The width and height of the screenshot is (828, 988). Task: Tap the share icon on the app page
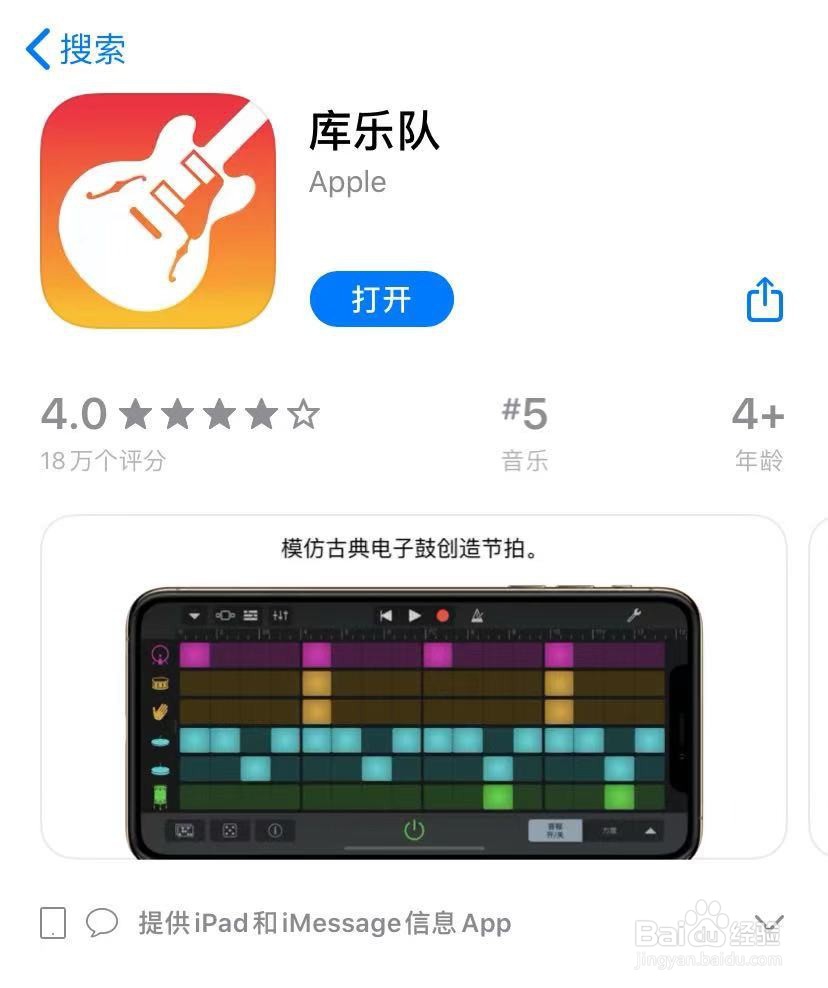pos(763,300)
